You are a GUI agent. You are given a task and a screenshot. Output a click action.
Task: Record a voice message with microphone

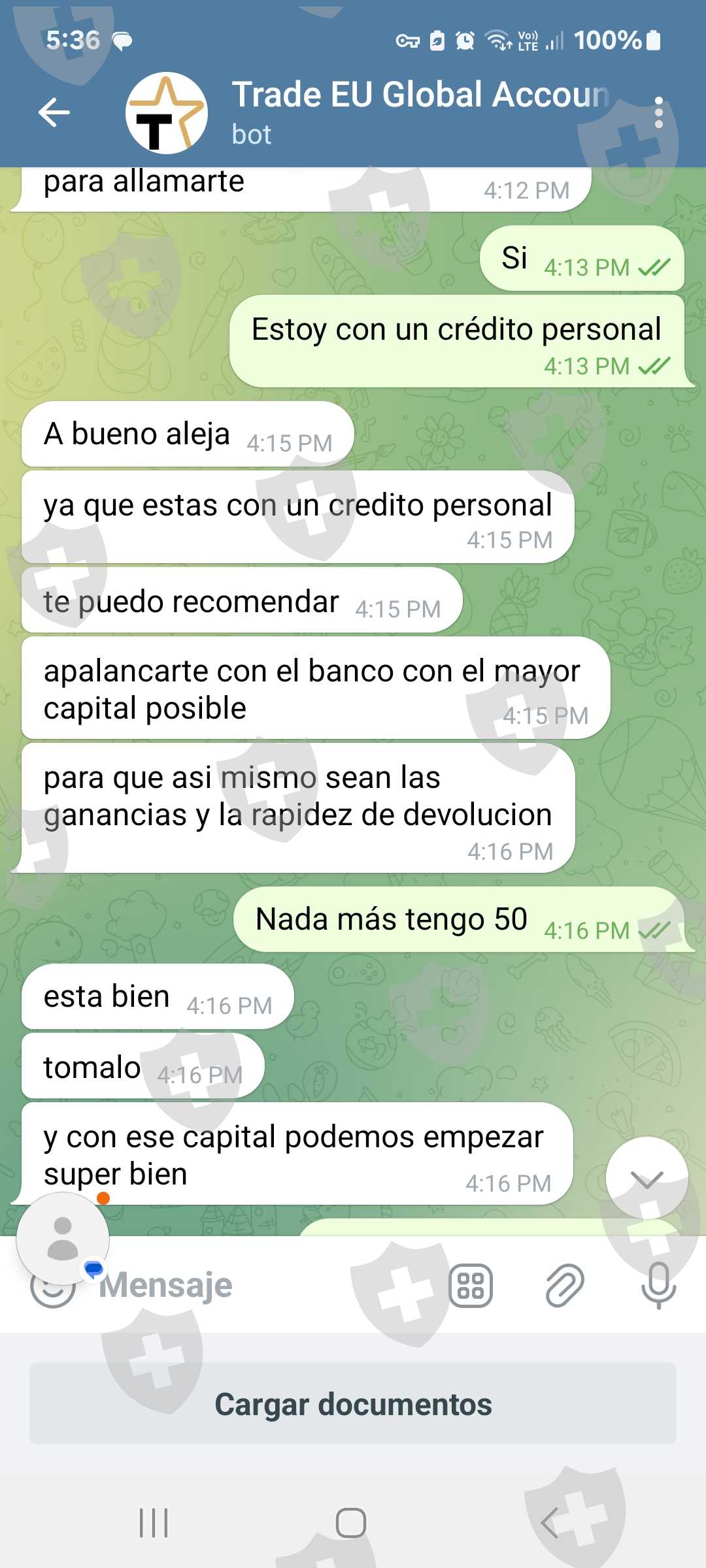(x=658, y=1285)
